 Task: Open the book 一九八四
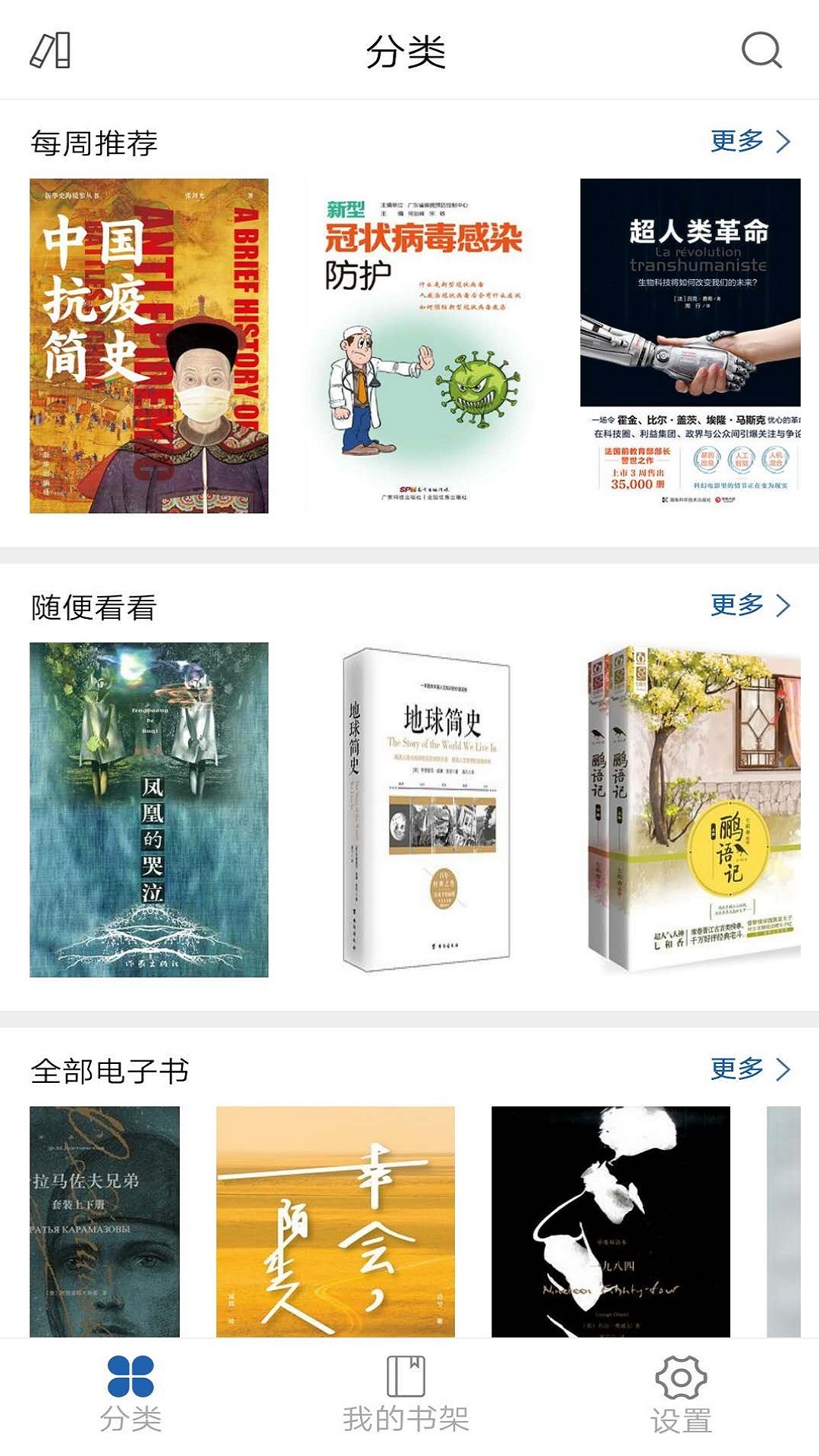point(610,1221)
